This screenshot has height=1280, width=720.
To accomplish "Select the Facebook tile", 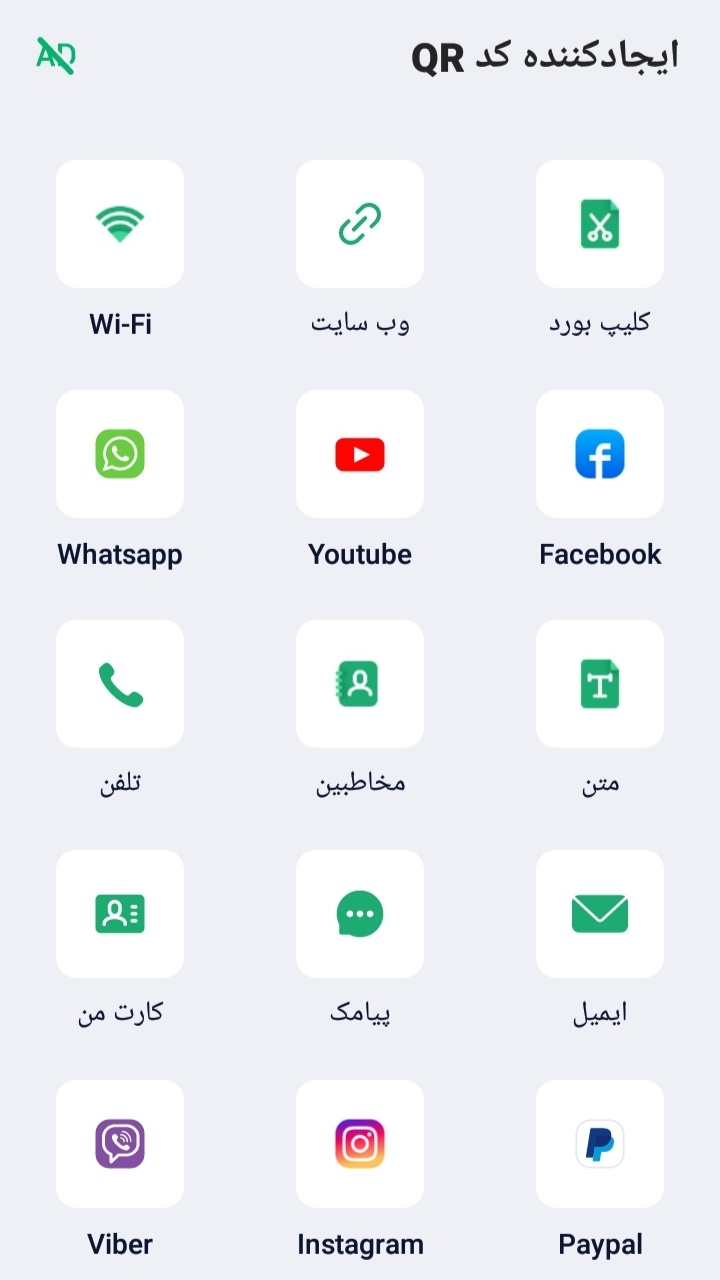I will pyautogui.click(x=600, y=454).
